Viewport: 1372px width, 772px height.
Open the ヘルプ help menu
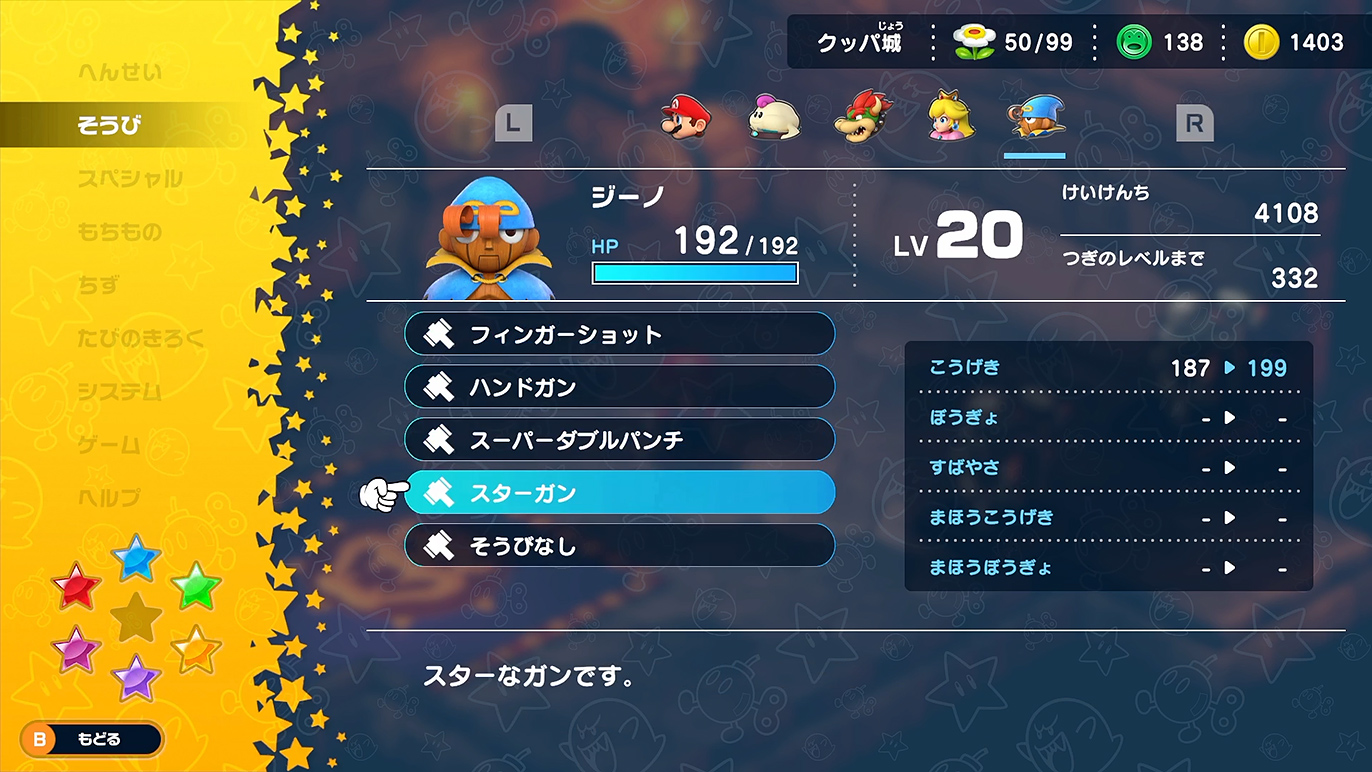(109, 497)
